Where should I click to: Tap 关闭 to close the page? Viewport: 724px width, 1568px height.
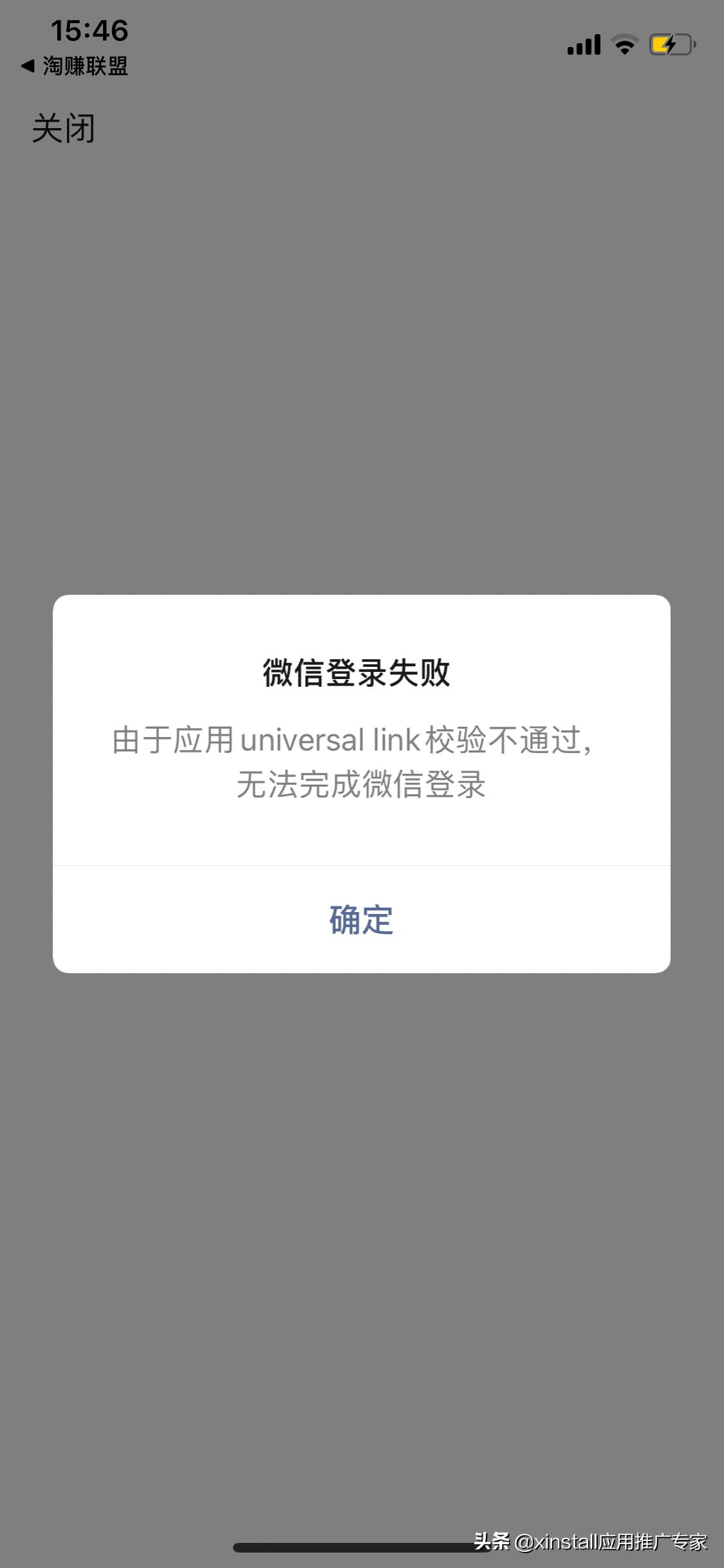pyautogui.click(x=64, y=128)
